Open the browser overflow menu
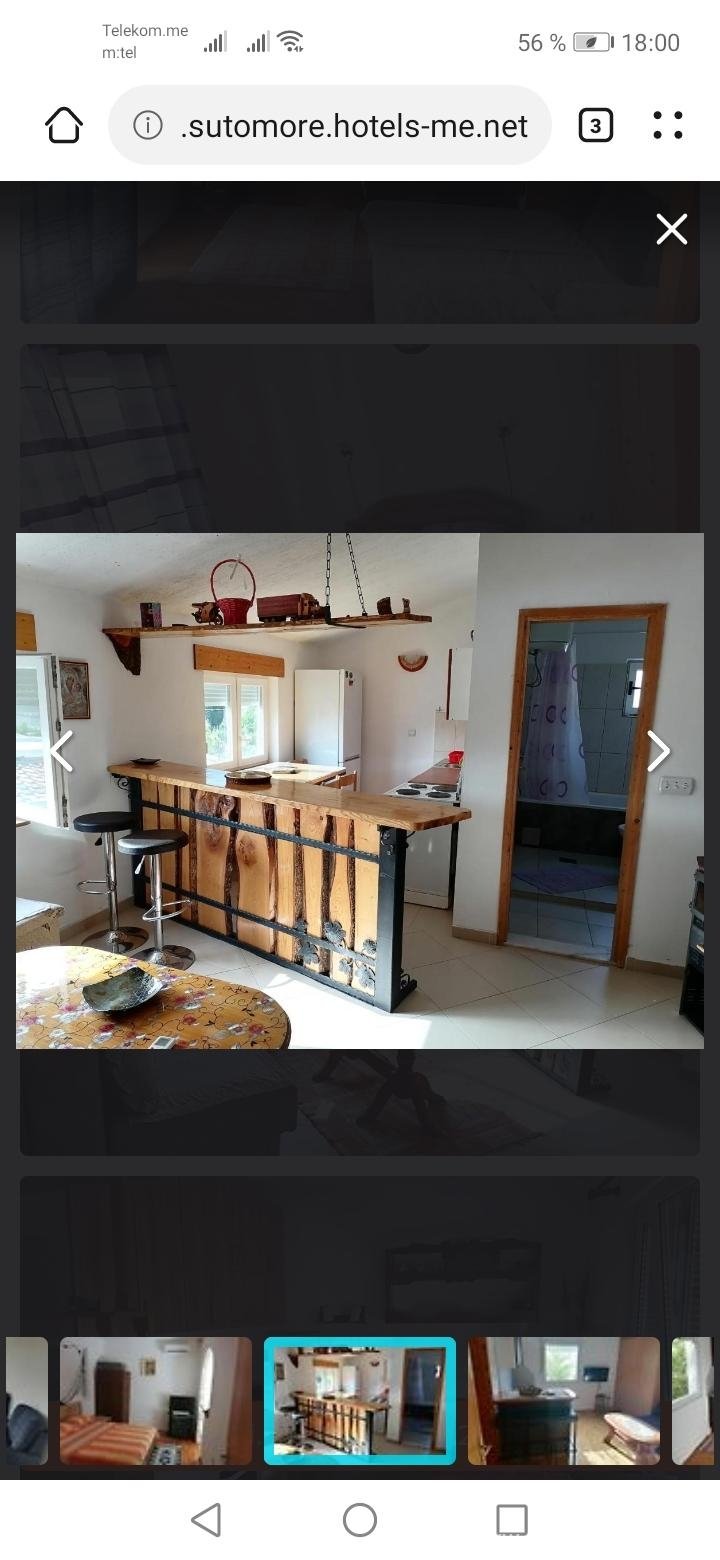 pyautogui.click(x=668, y=125)
